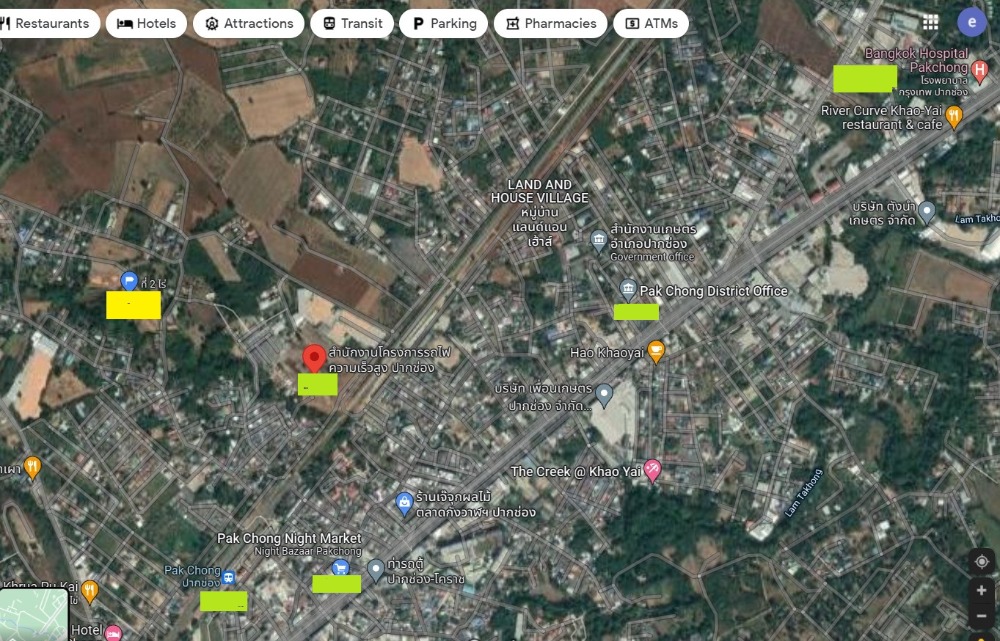The image size is (1000, 641).
Task: Open Hao Khaoyai place marker
Action: pos(656,352)
